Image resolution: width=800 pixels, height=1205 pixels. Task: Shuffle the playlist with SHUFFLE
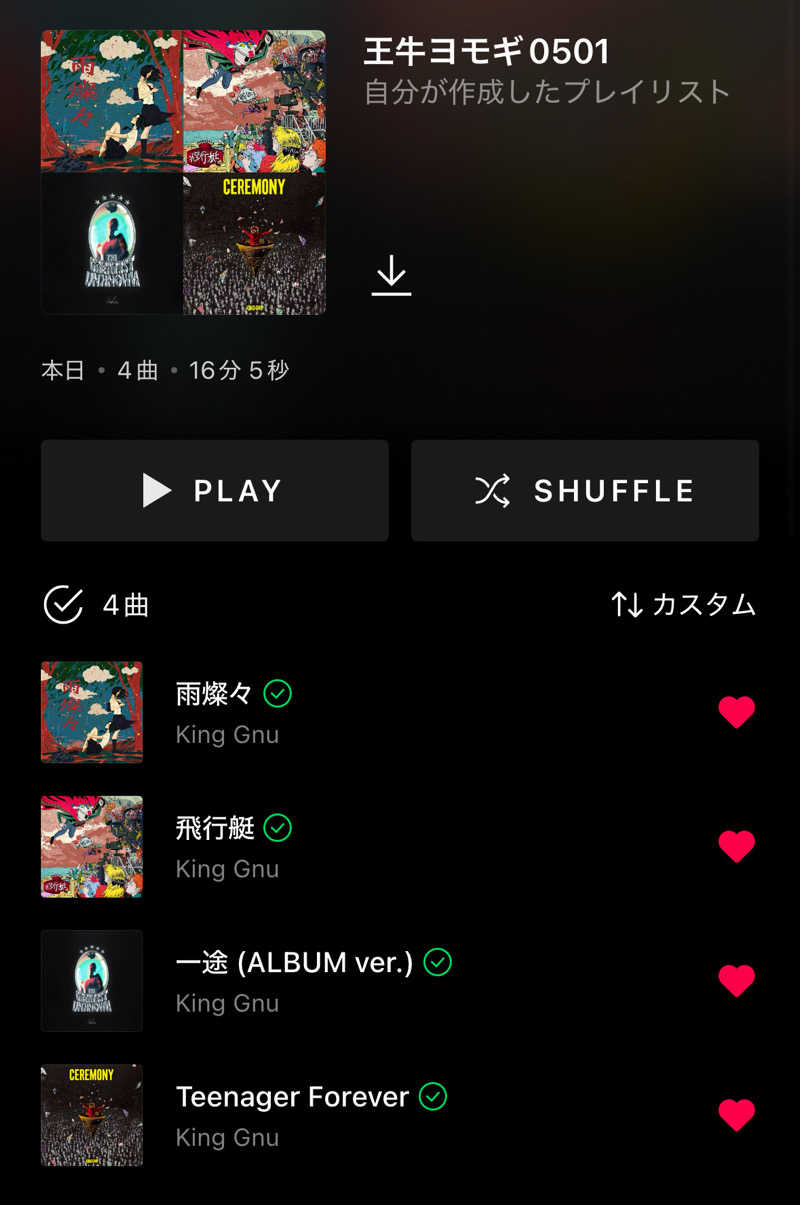tap(584, 491)
